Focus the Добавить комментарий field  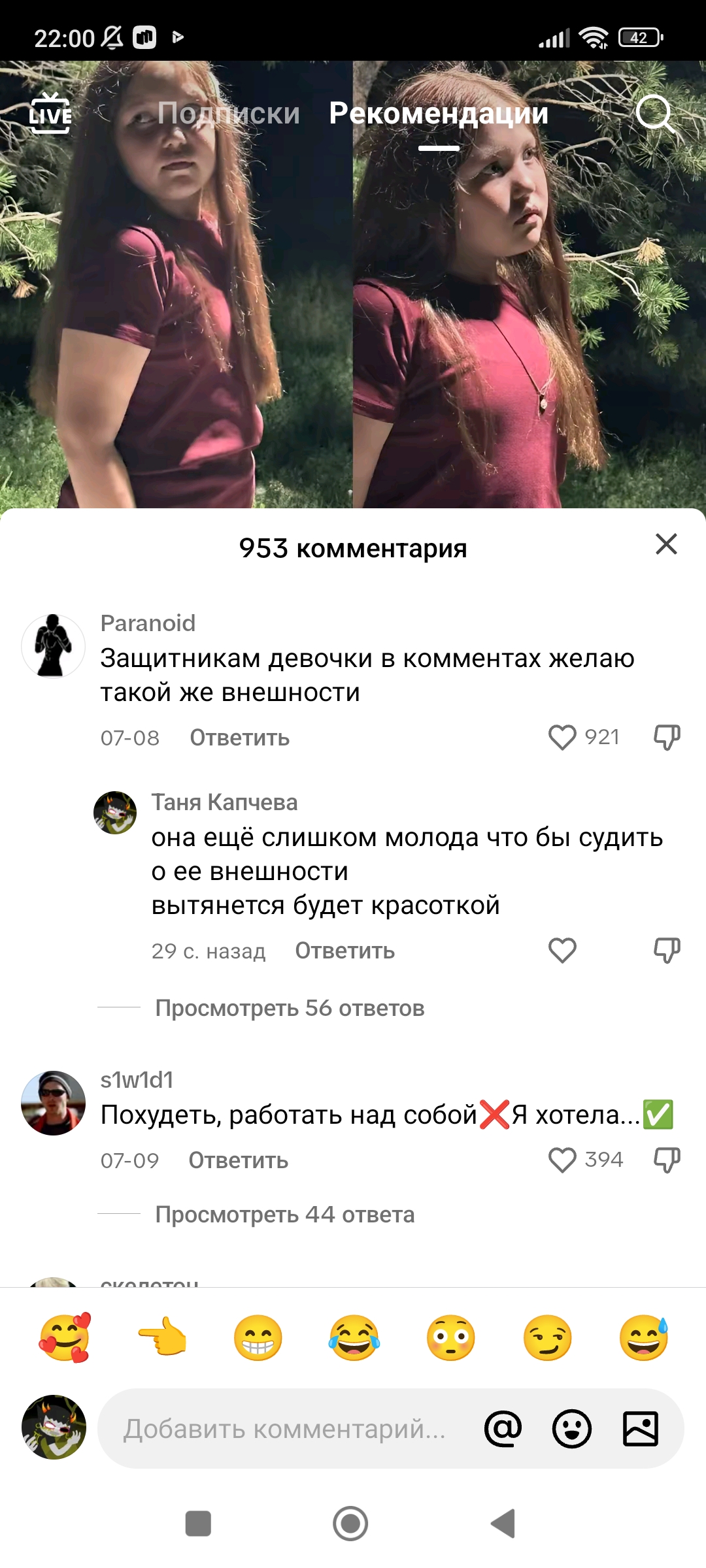285,1429
